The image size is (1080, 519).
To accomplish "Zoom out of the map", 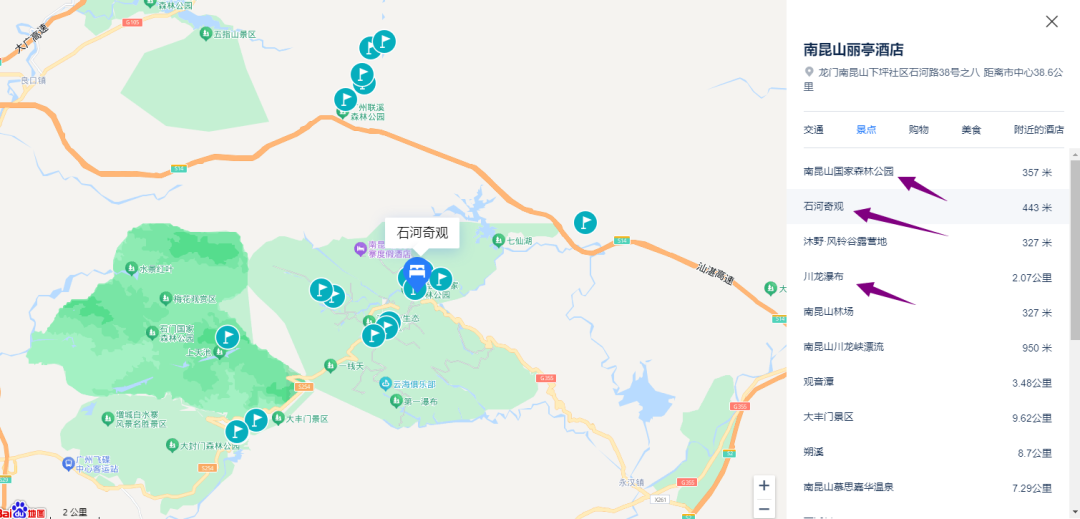I will coord(764,509).
